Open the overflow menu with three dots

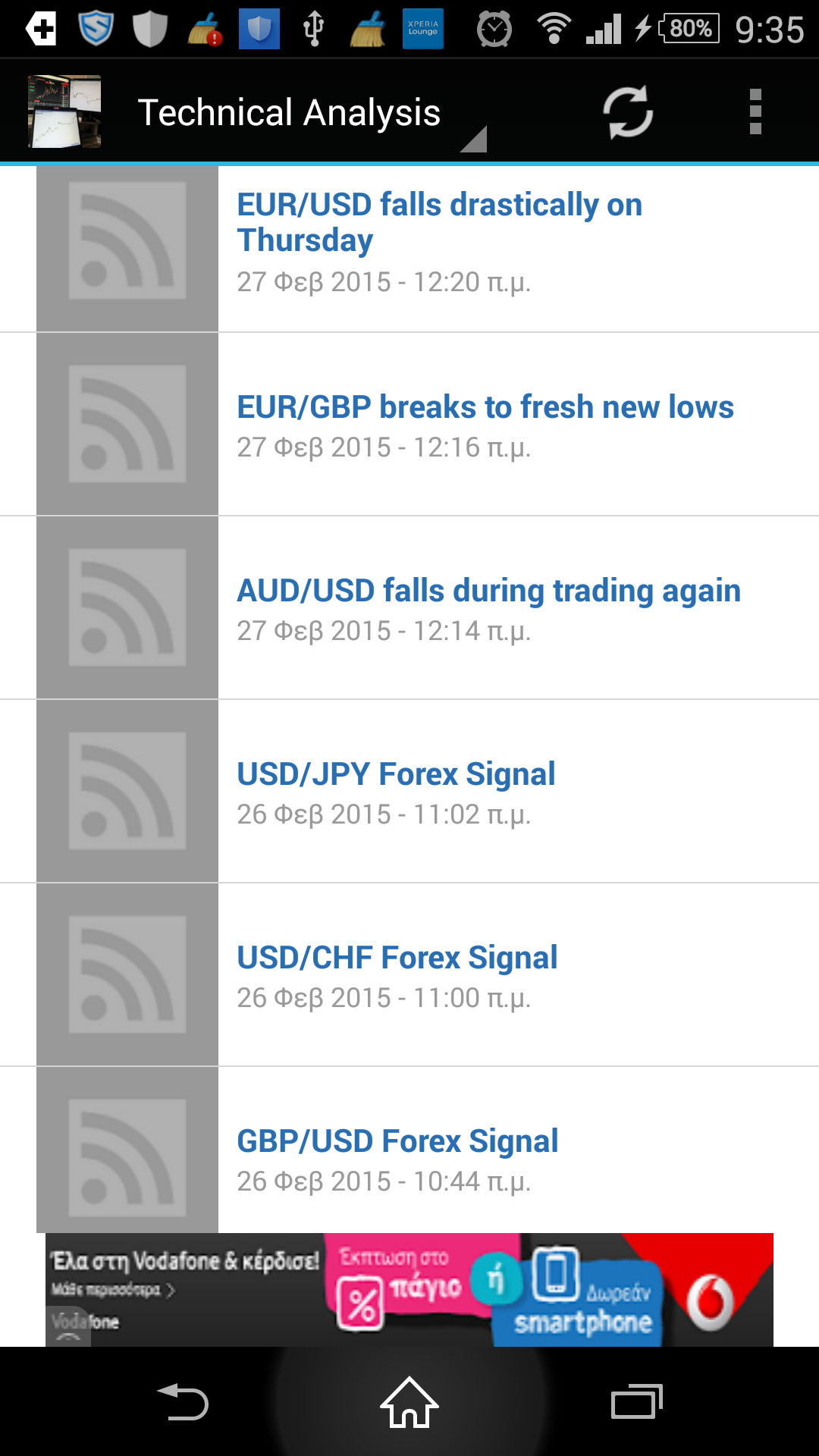755,111
